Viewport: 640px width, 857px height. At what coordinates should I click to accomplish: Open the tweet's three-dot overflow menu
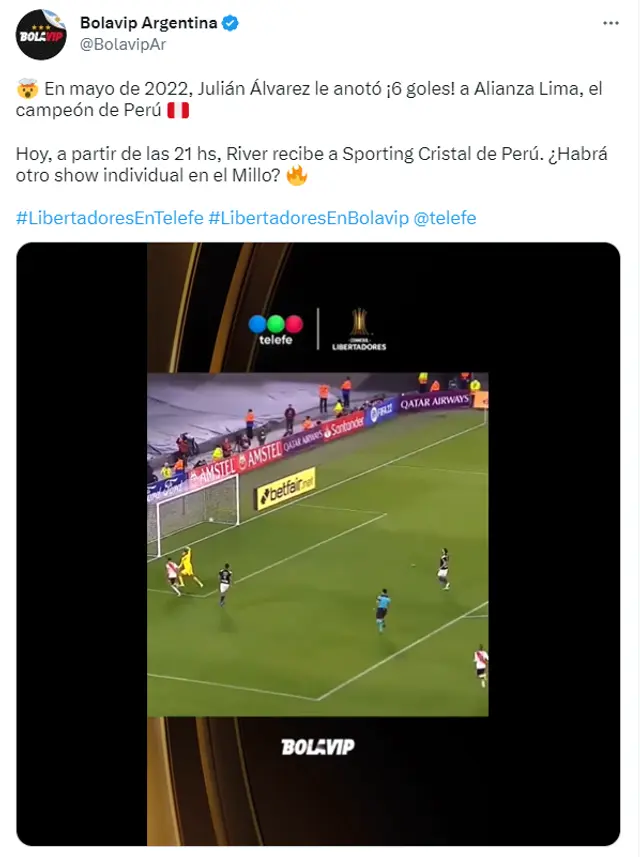tap(610, 24)
